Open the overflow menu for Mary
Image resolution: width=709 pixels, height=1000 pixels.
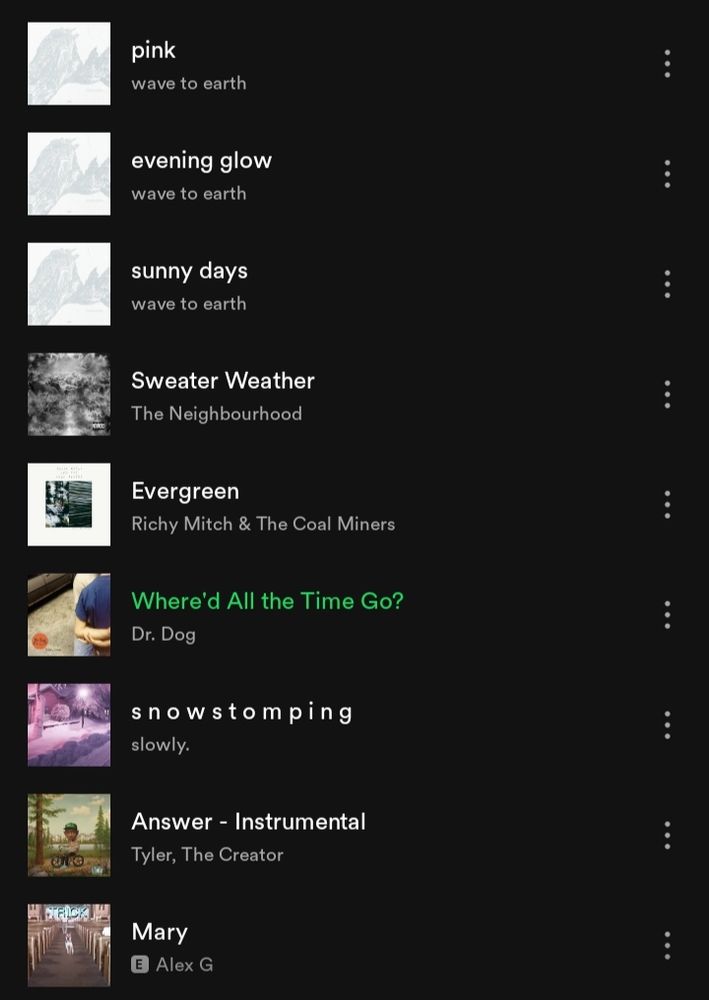[667, 945]
